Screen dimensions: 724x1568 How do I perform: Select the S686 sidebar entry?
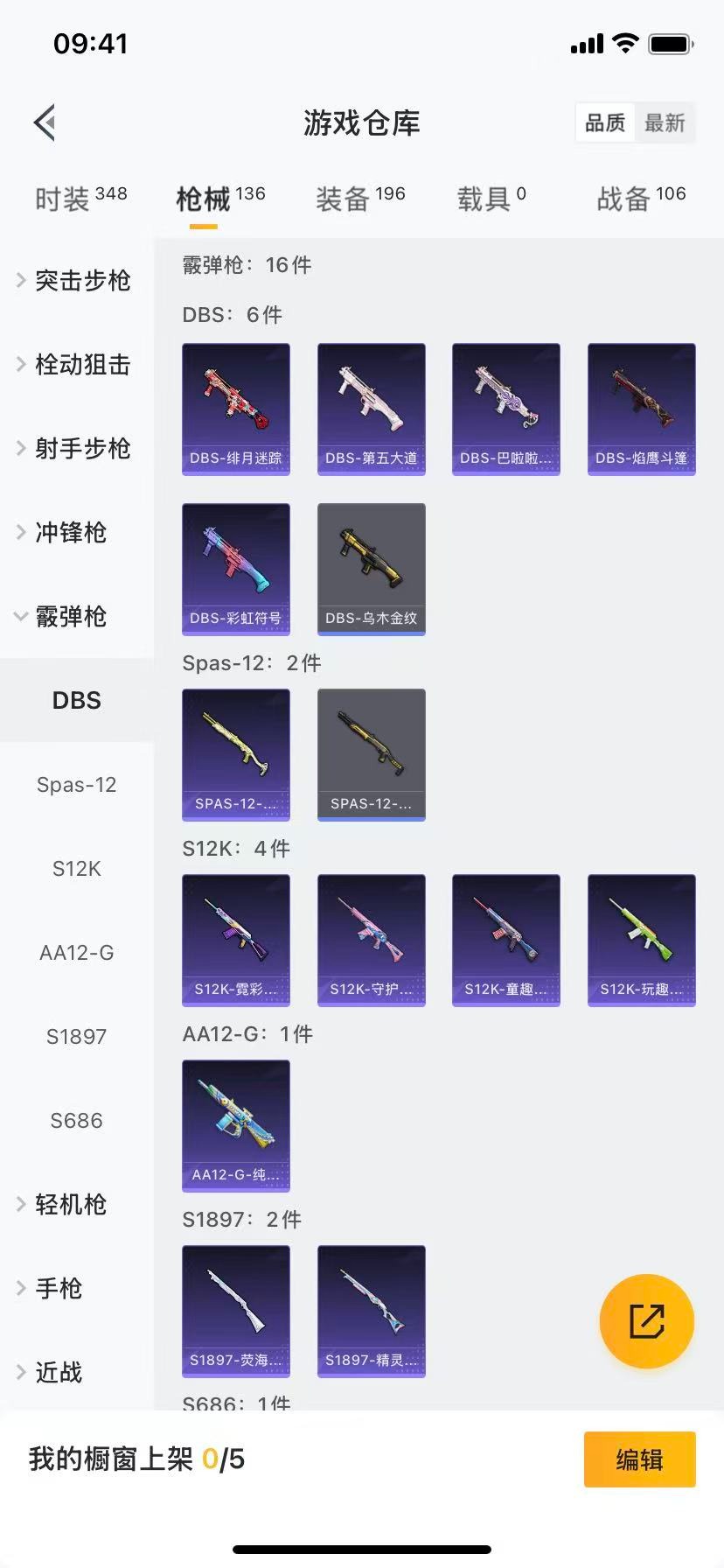tap(76, 1120)
